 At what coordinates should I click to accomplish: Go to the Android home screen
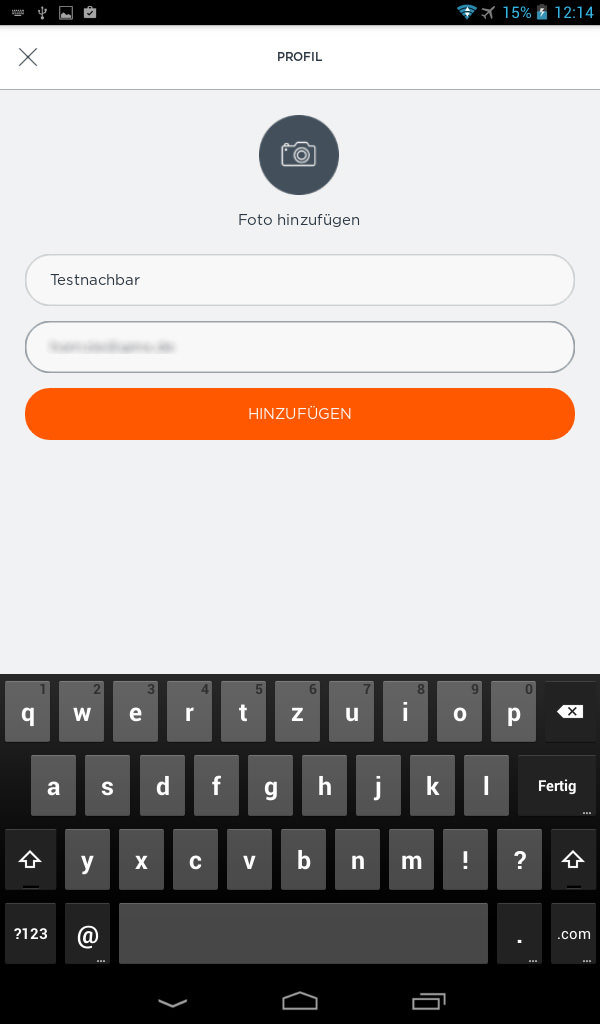pyautogui.click(x=300, y=1000)
